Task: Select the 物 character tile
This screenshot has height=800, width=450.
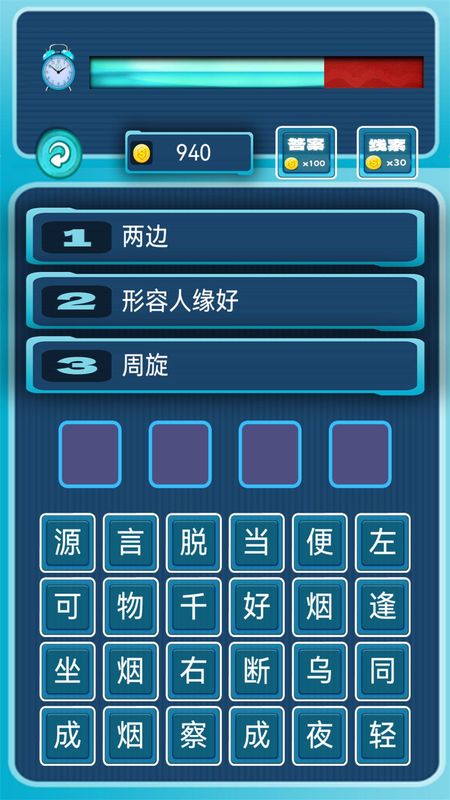Action: point(131,607)
